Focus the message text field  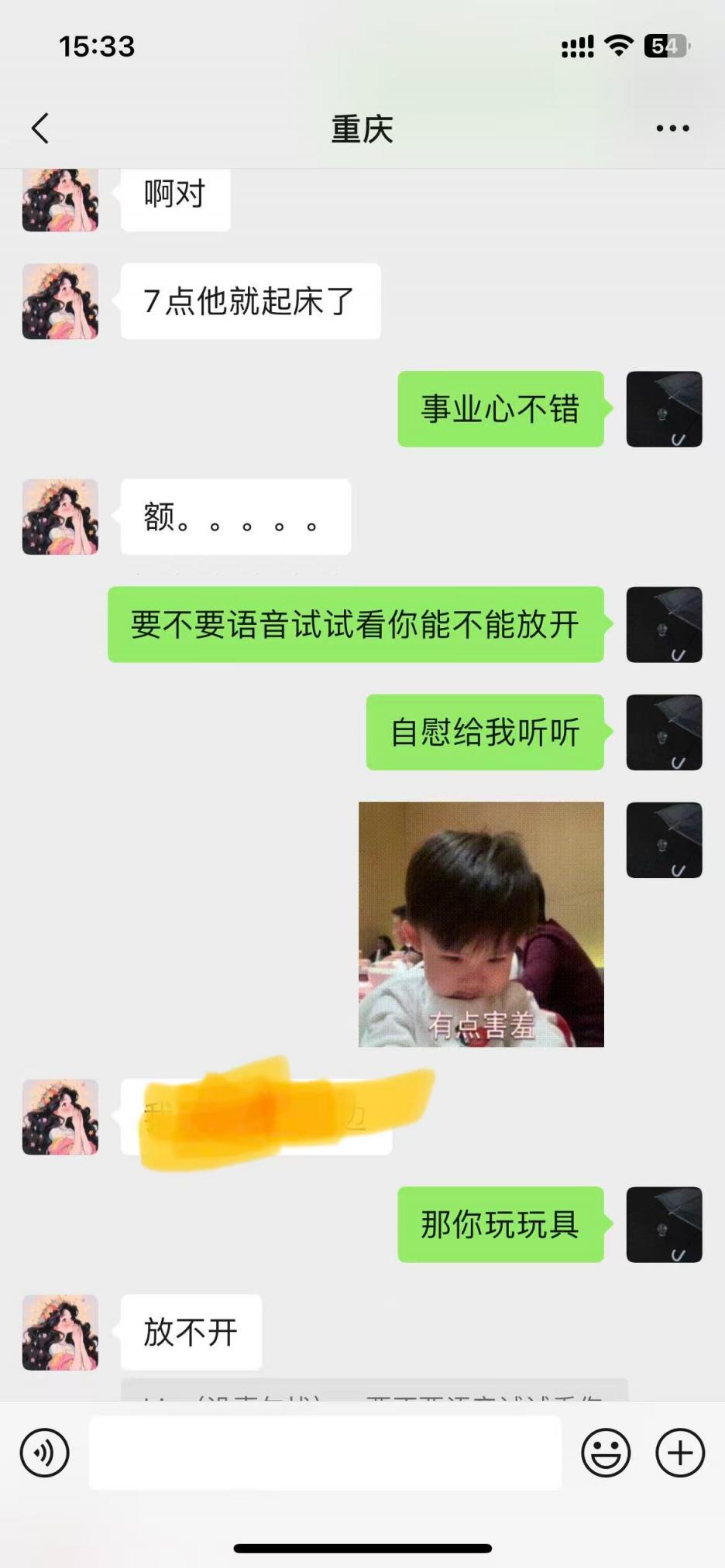325,1453
